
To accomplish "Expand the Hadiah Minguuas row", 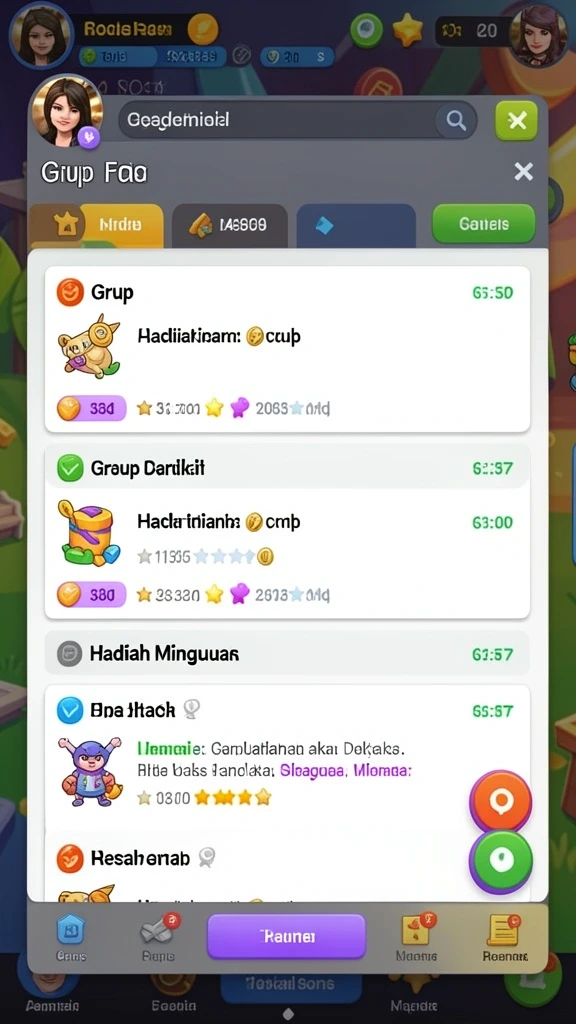I will tap(287, 653).
